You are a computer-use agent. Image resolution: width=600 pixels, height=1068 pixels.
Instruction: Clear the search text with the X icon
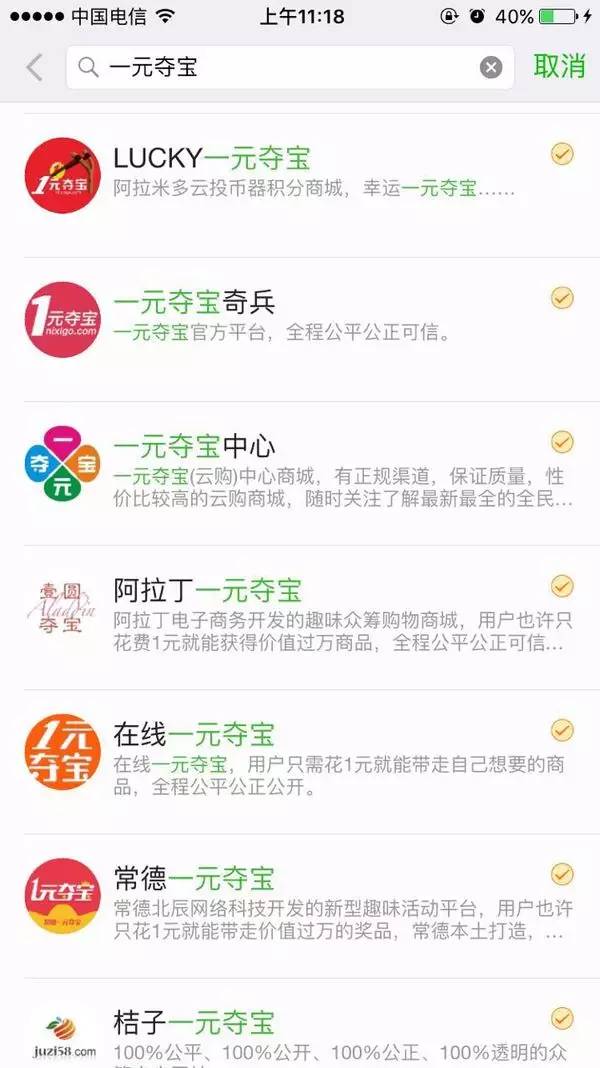[x=490, y=67]
